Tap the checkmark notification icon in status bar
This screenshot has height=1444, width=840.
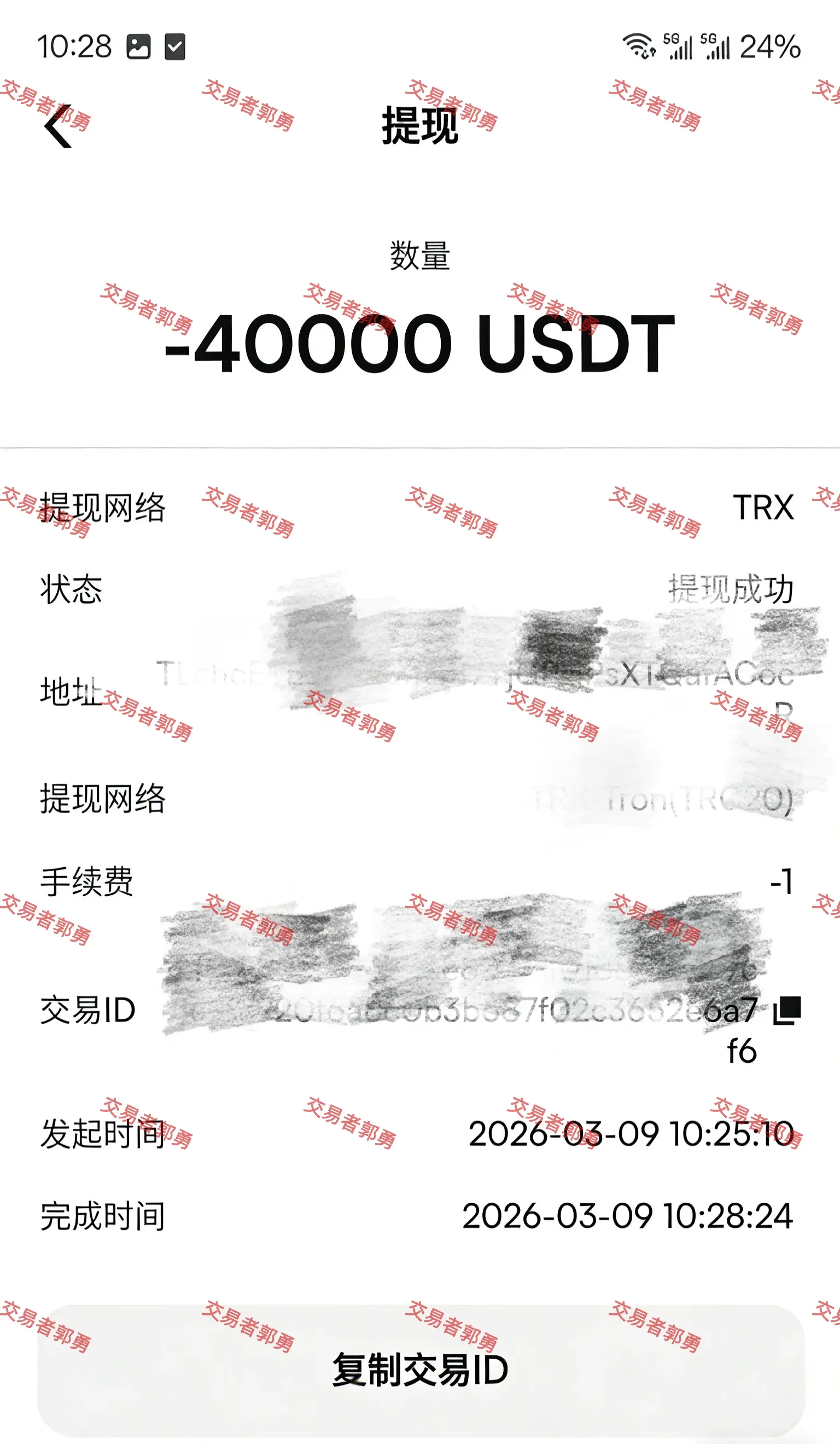[174, 47]
